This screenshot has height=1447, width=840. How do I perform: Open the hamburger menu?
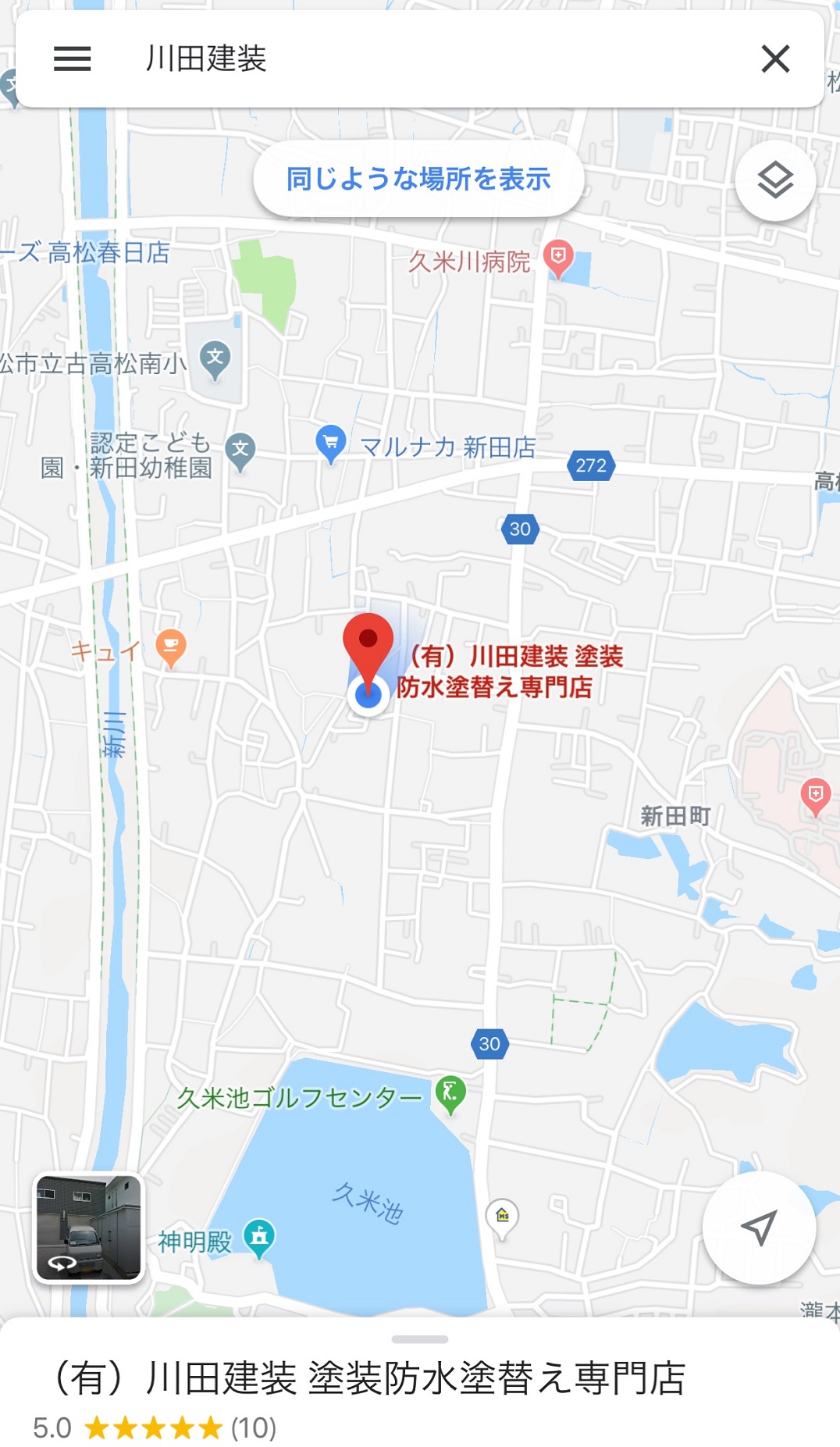pos(72,59)
